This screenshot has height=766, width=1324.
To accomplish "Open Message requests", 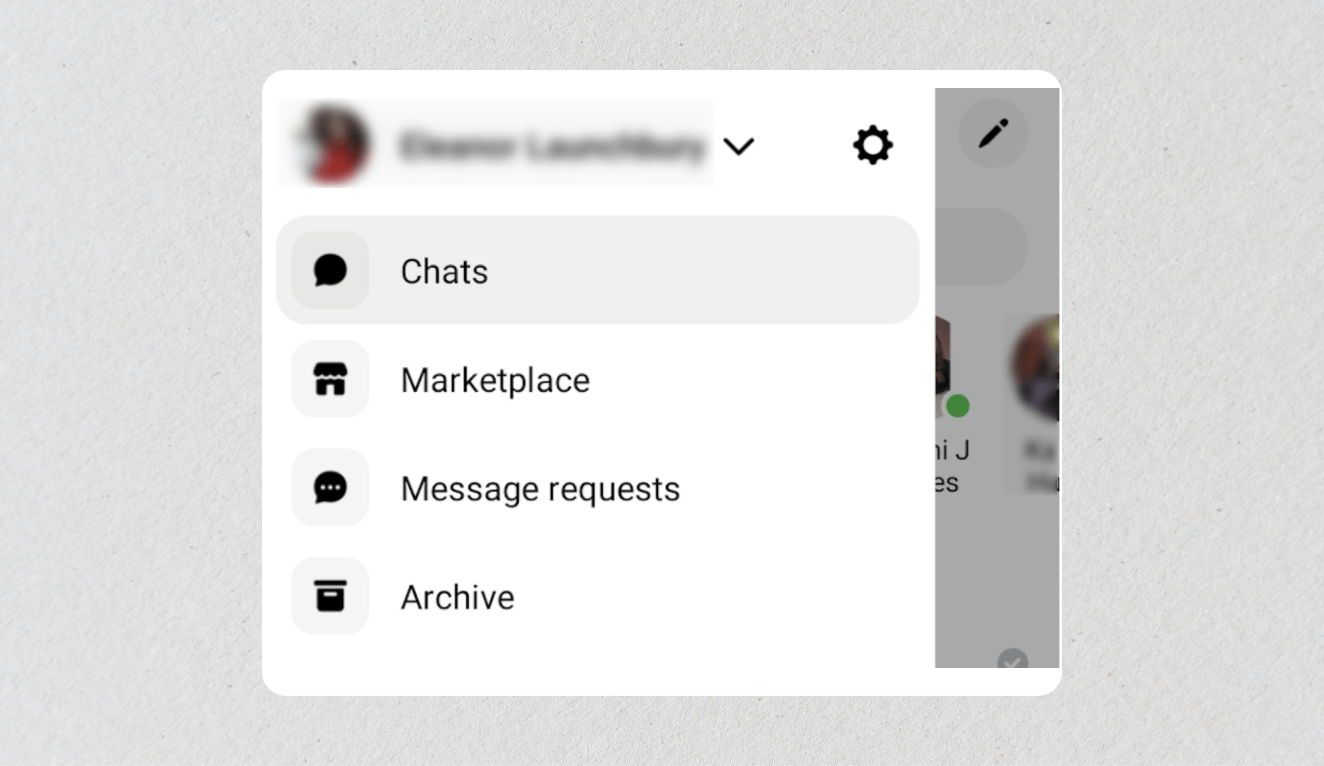I will coord(539,489).
